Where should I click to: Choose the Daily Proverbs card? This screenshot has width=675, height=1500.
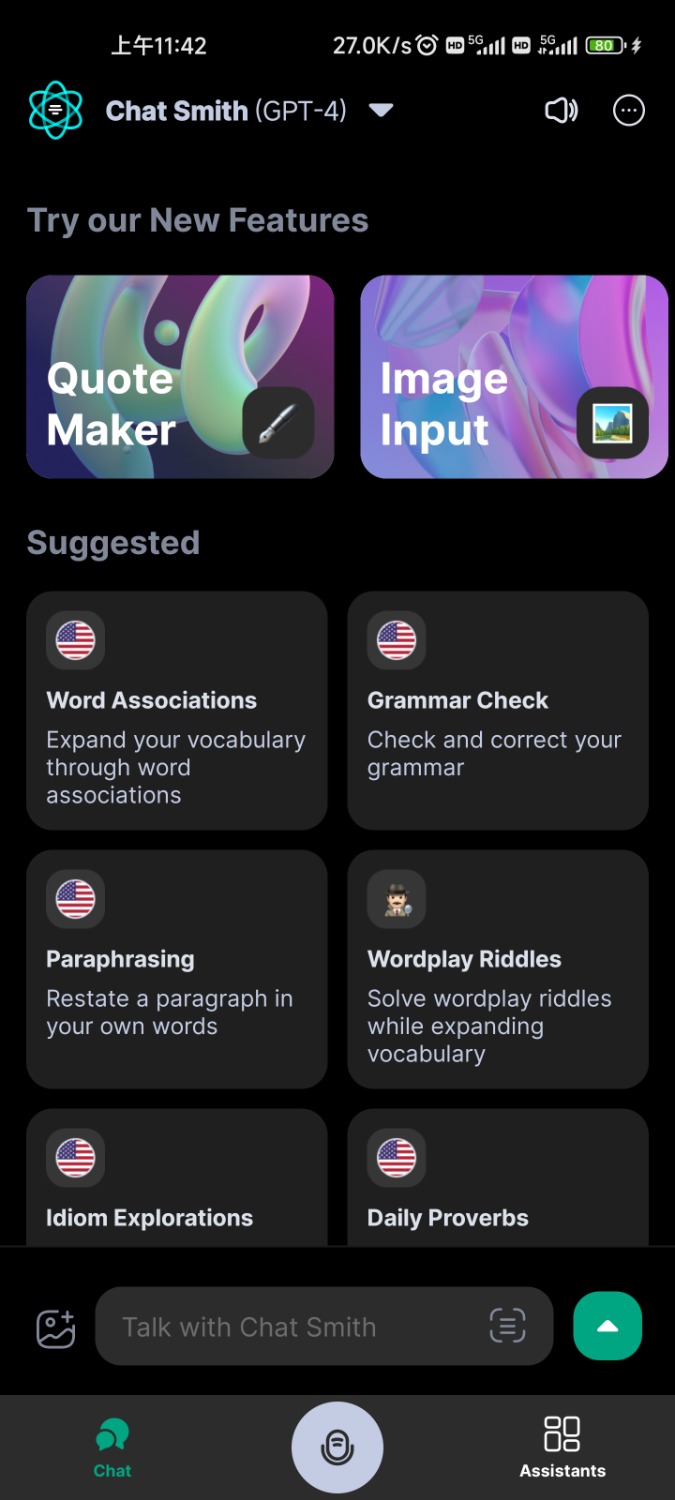[x=498, y=1180]
